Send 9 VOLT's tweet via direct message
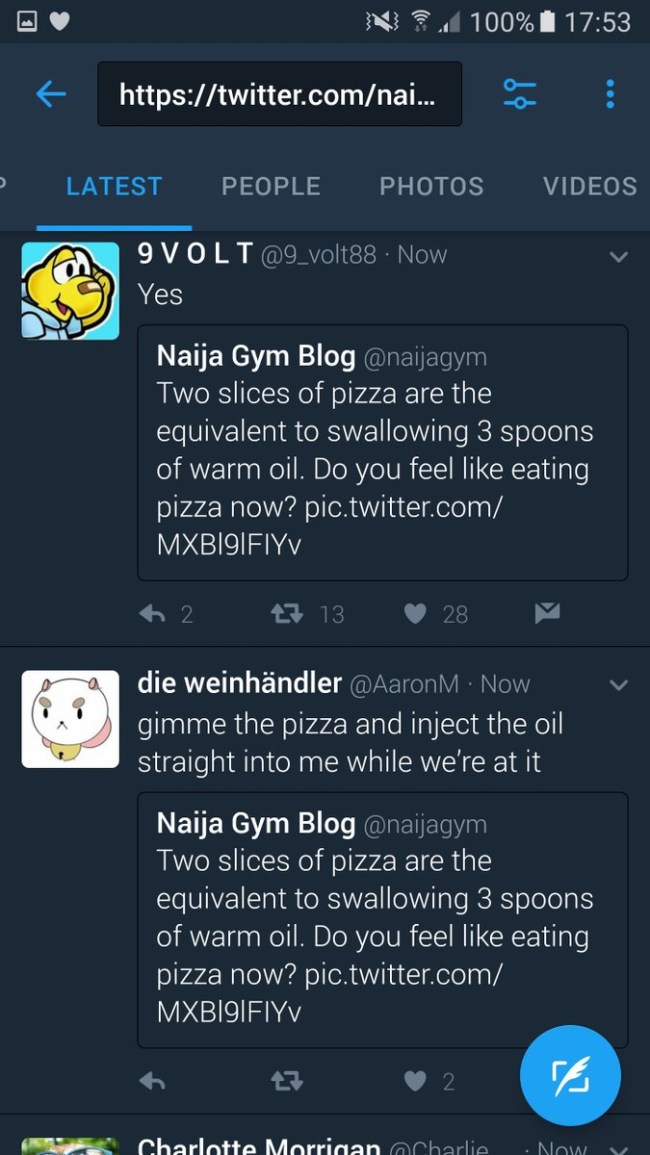Screen dimensions: 650x1155 point(547,613)
